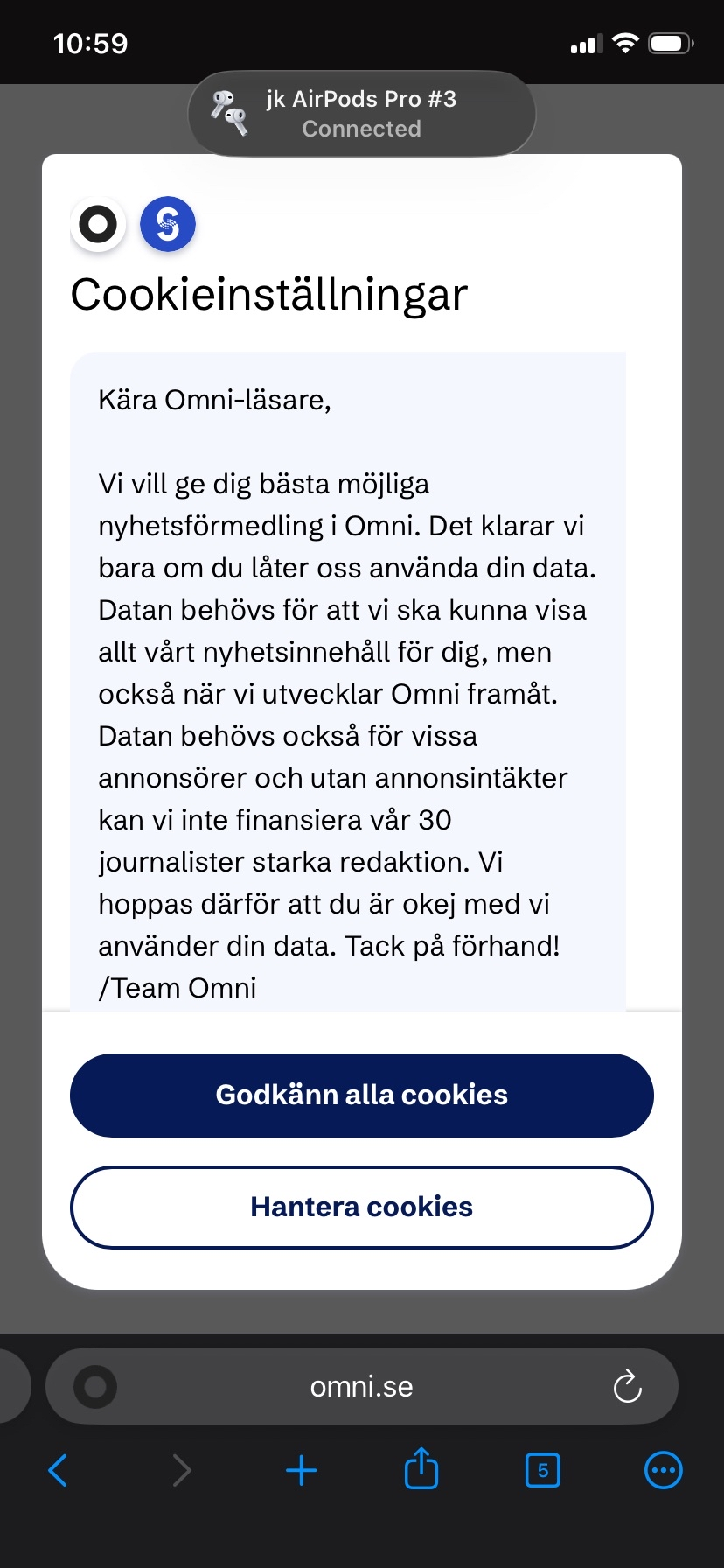This screenshot has width=724, height=1568.
Task: Go back to the previous page
Action: [x=59, y=1471]
